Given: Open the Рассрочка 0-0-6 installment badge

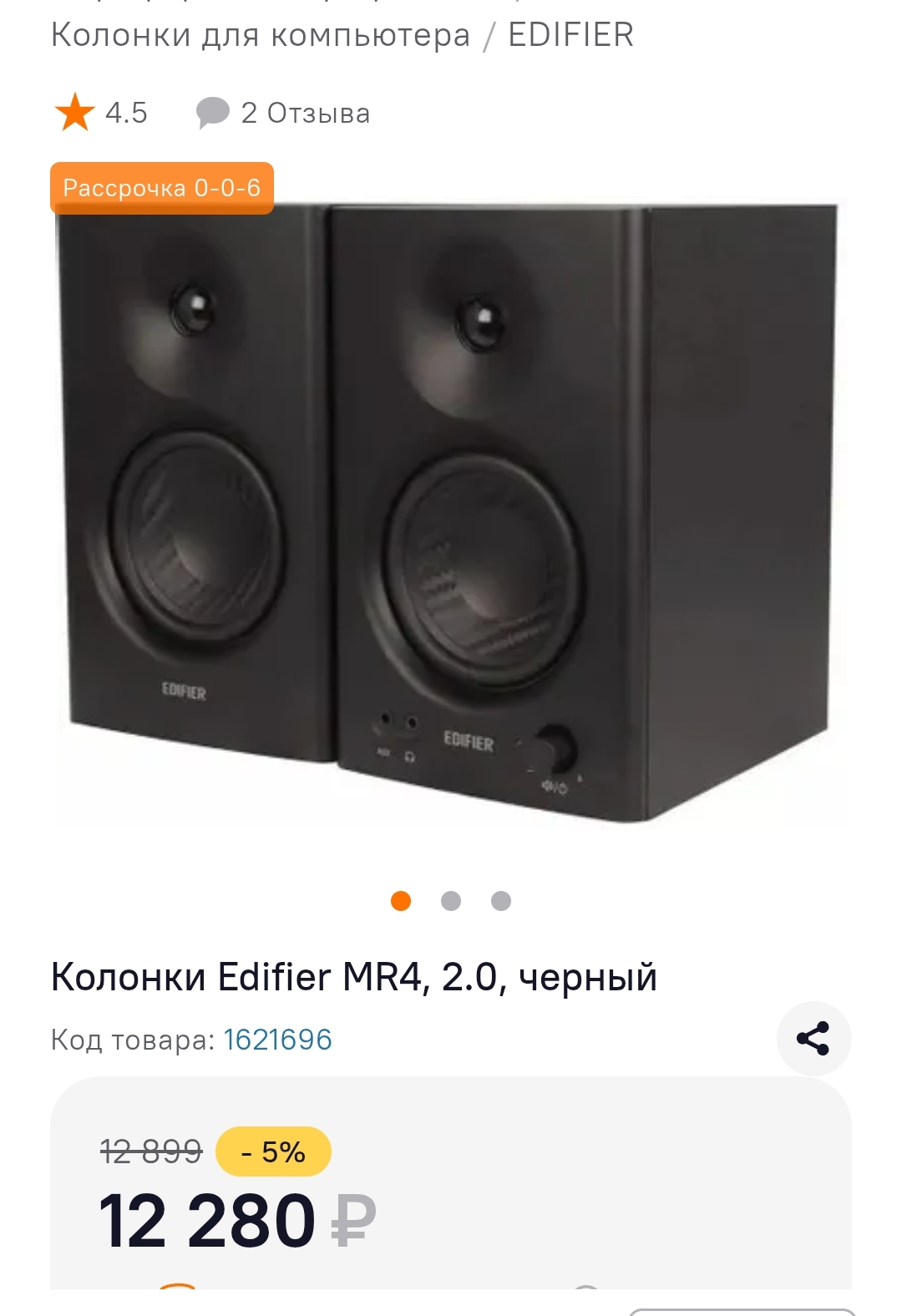Looking at the screenshot, I should (162, 188).
